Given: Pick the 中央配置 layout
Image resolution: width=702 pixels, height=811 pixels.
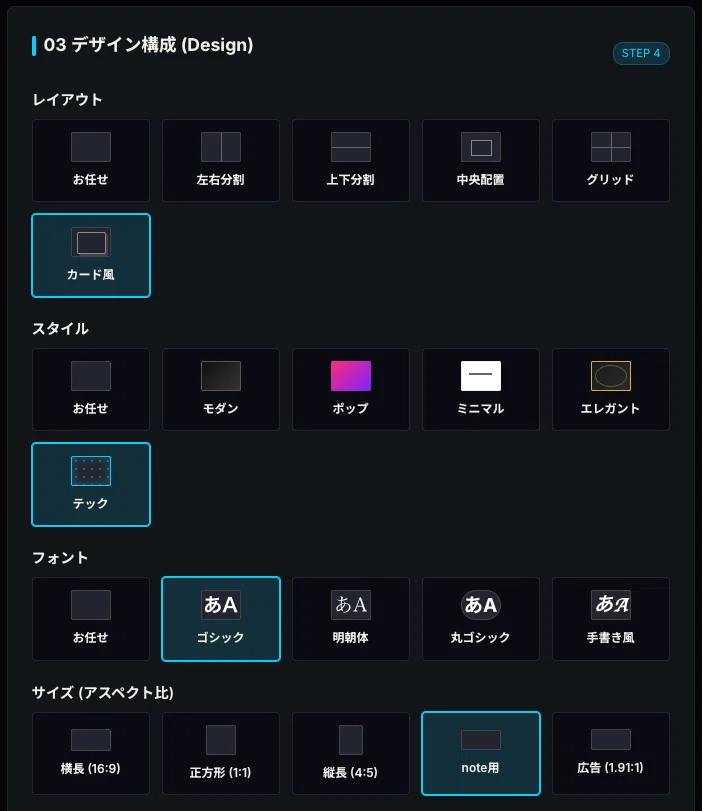Looking at the screenshot, I should (x=481, y=160).
